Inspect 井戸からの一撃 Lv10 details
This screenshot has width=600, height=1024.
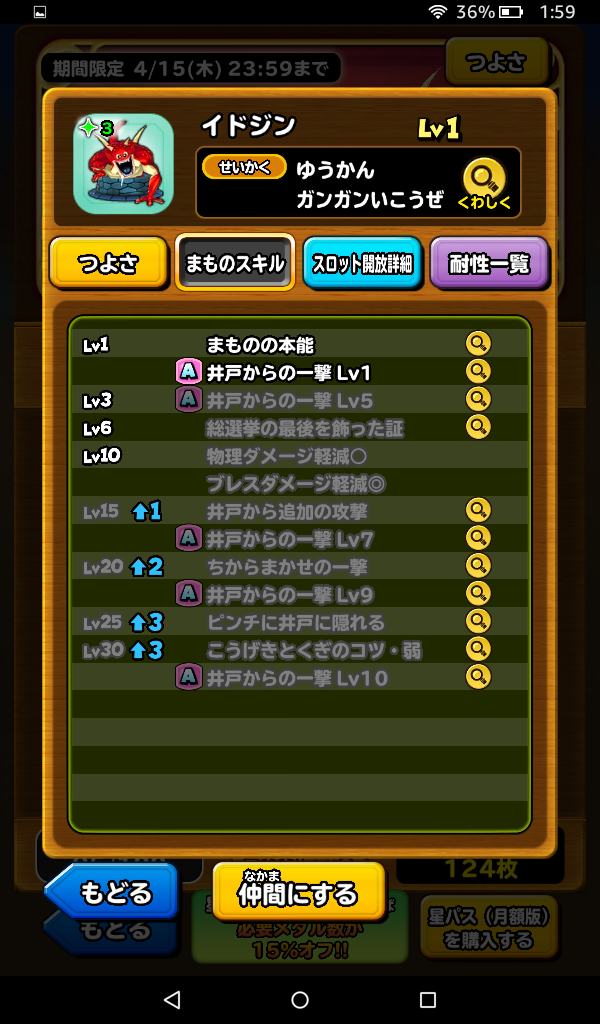478,677
